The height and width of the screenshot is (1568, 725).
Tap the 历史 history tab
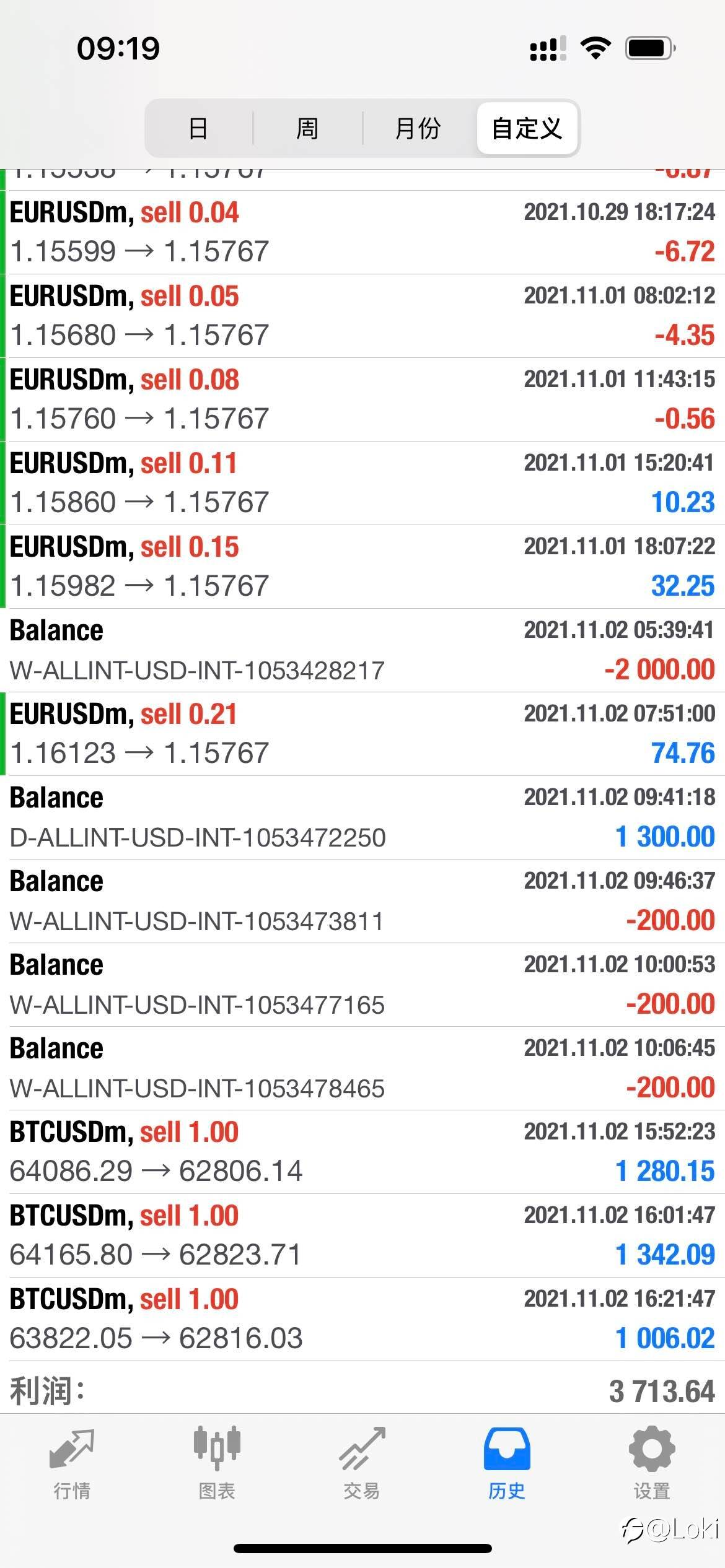click(x=507, y=1464)
